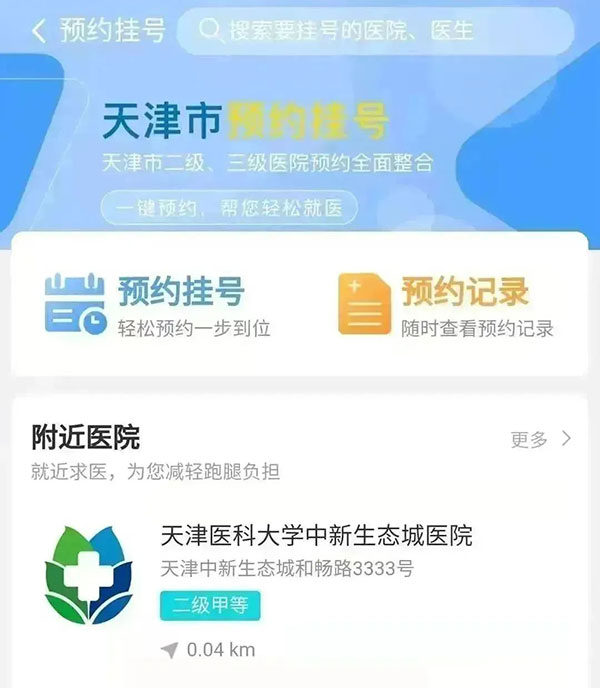This screenshot has height=688, width=600.
Task: Tap the hospital and doctor search box
Action: point(375,31)
